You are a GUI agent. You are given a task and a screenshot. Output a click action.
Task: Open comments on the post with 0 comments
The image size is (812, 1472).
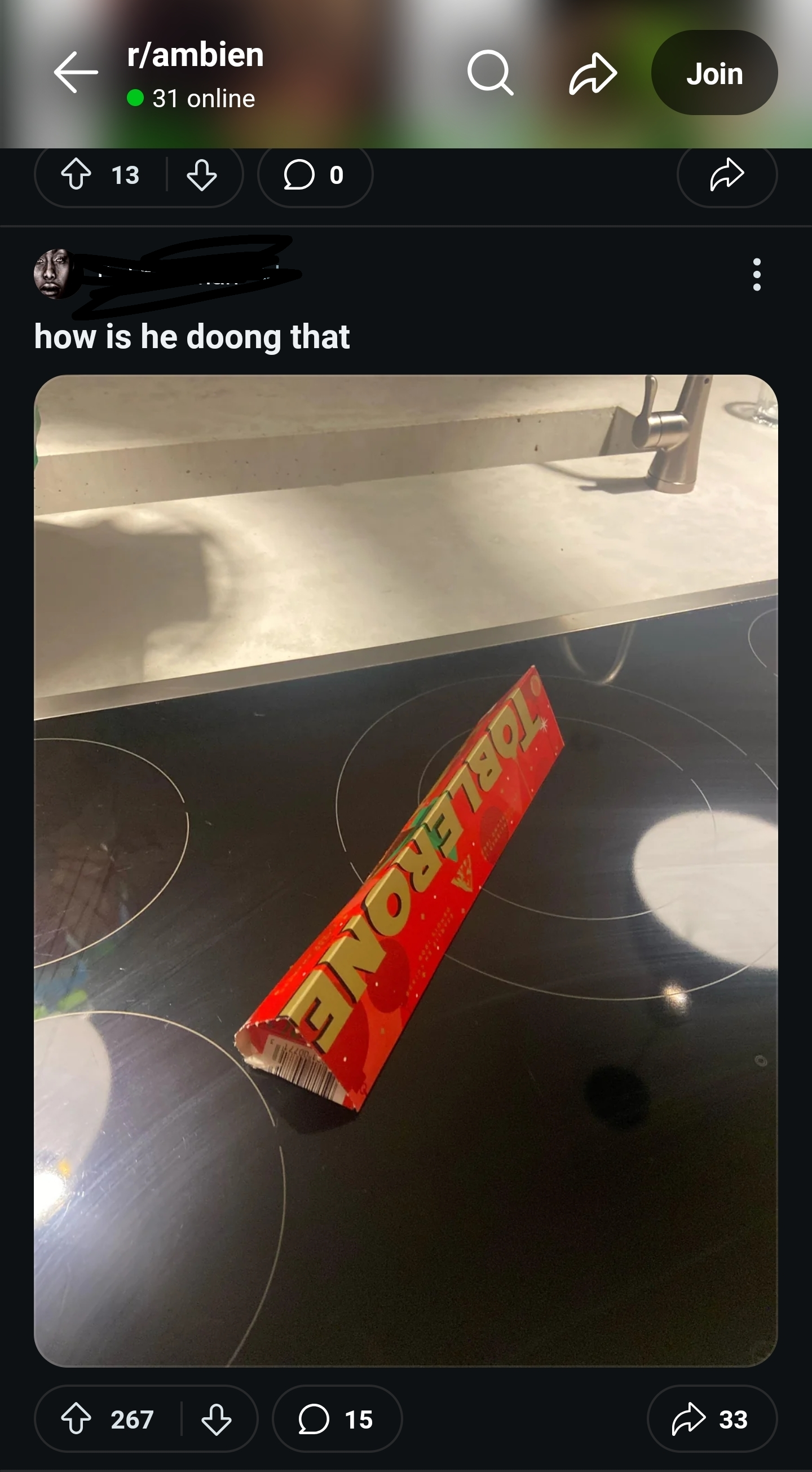[315, 174]
